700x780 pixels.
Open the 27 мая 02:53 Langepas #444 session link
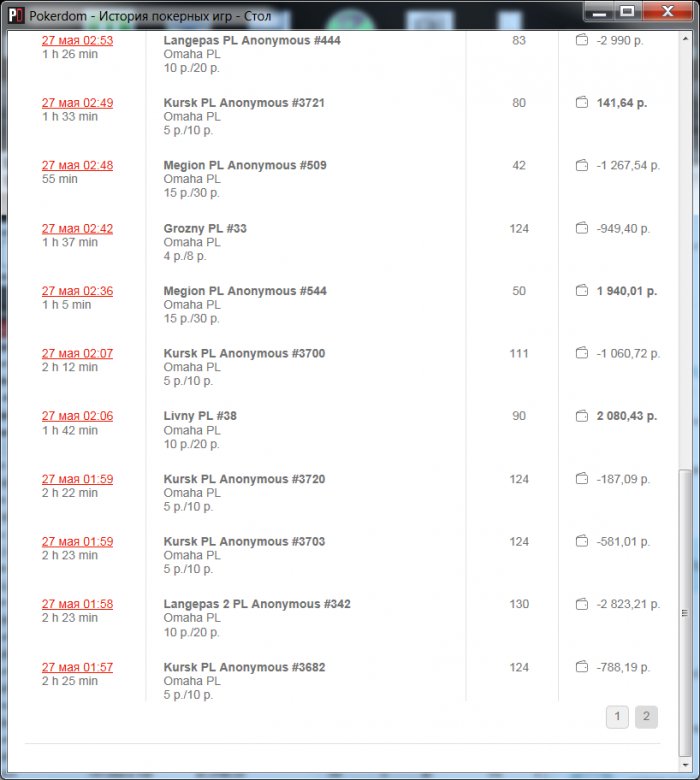(x=77, y=41)
